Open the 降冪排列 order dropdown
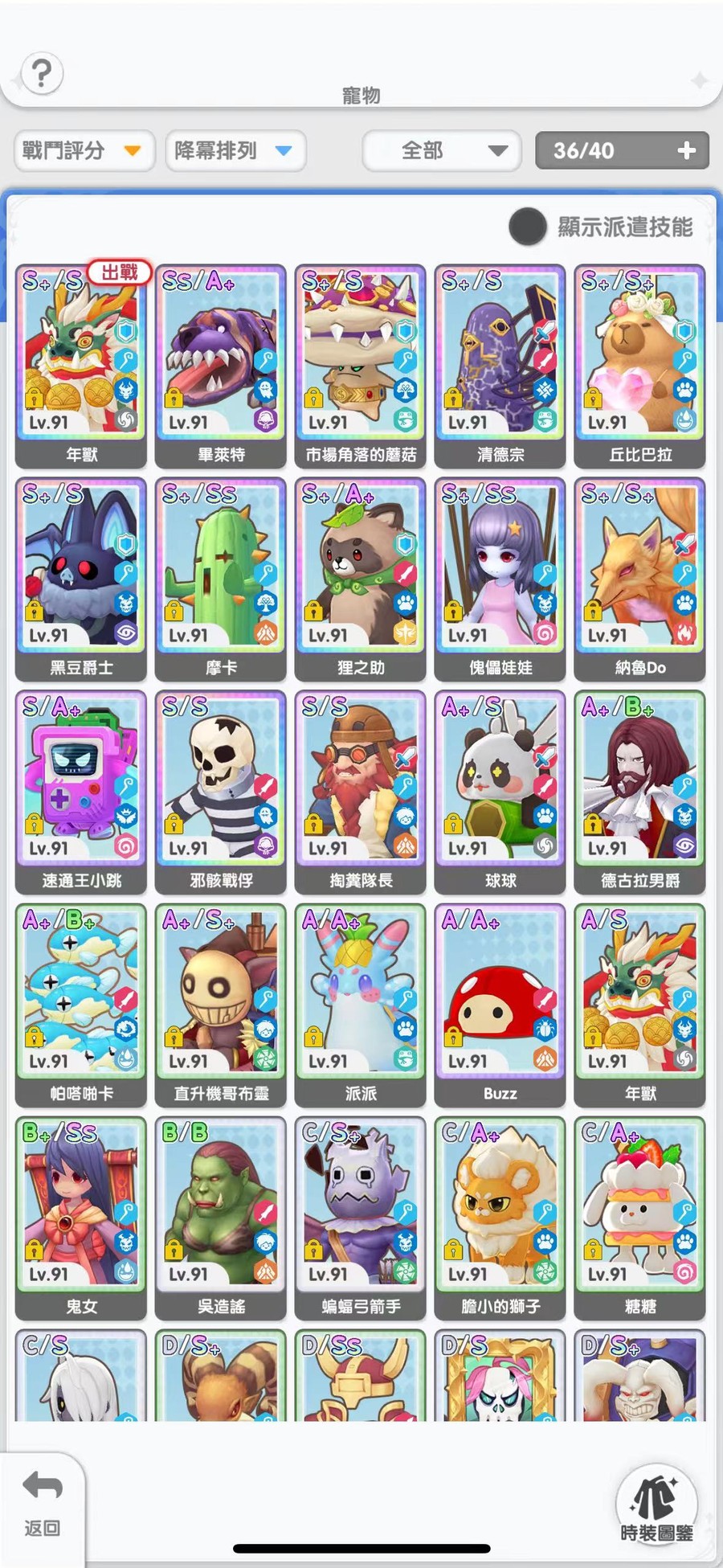723x1568 pixels. (x=235, y=150)
